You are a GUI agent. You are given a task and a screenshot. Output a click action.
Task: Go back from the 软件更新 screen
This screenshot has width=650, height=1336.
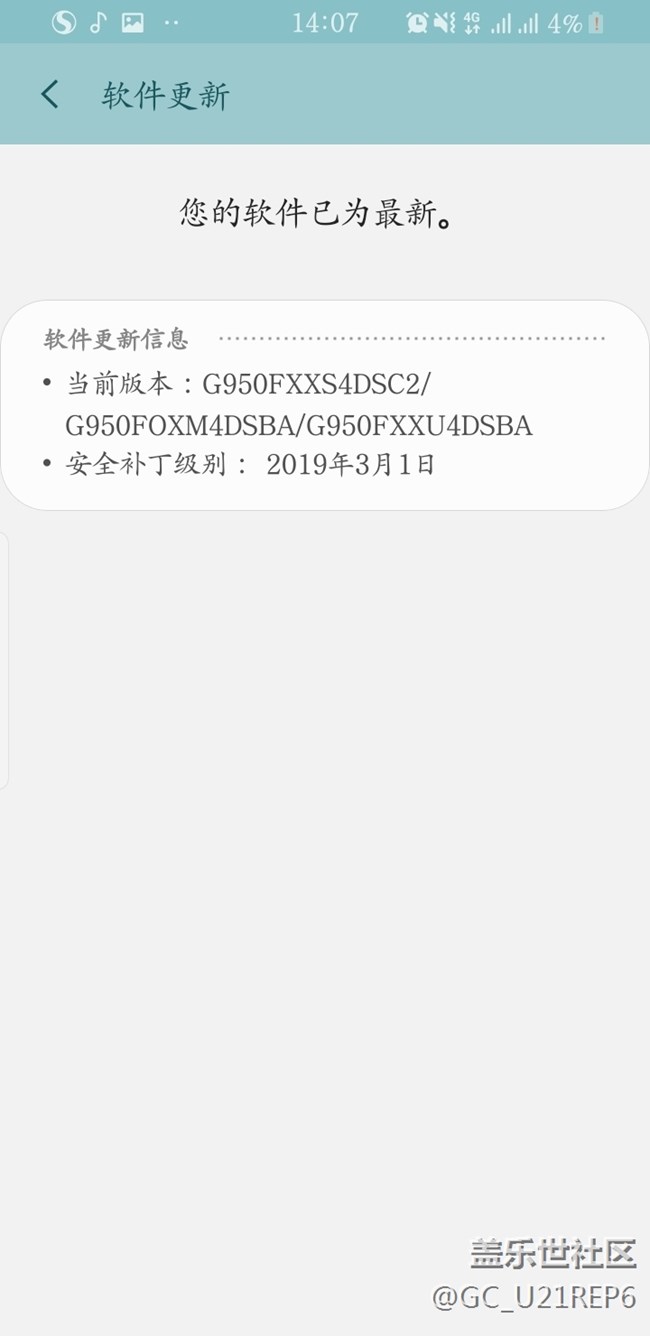coord(50,95)
